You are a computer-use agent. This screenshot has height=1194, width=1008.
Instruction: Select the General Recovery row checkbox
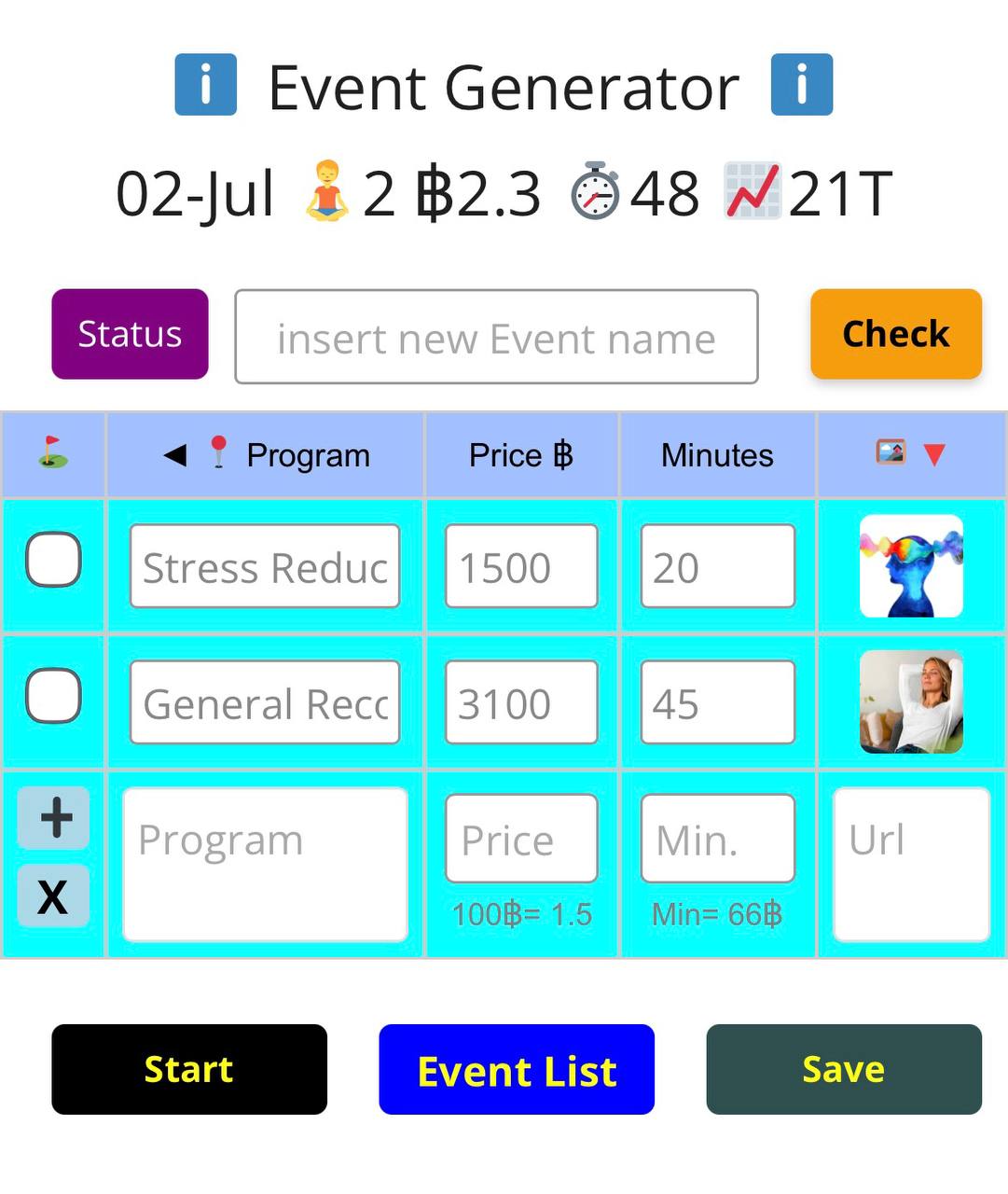pos(53,696)
